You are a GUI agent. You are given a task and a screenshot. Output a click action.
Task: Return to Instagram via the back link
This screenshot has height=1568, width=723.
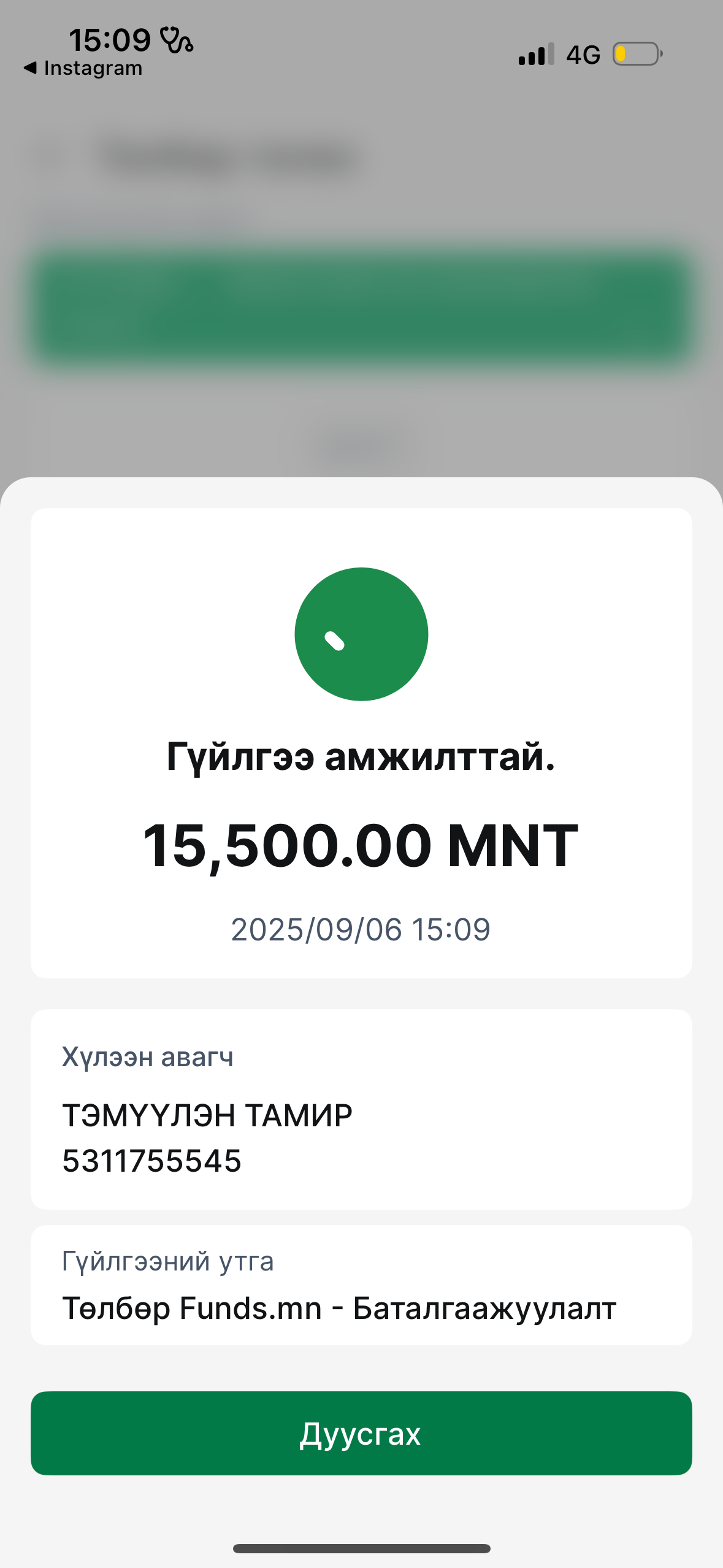pos(83,68)
